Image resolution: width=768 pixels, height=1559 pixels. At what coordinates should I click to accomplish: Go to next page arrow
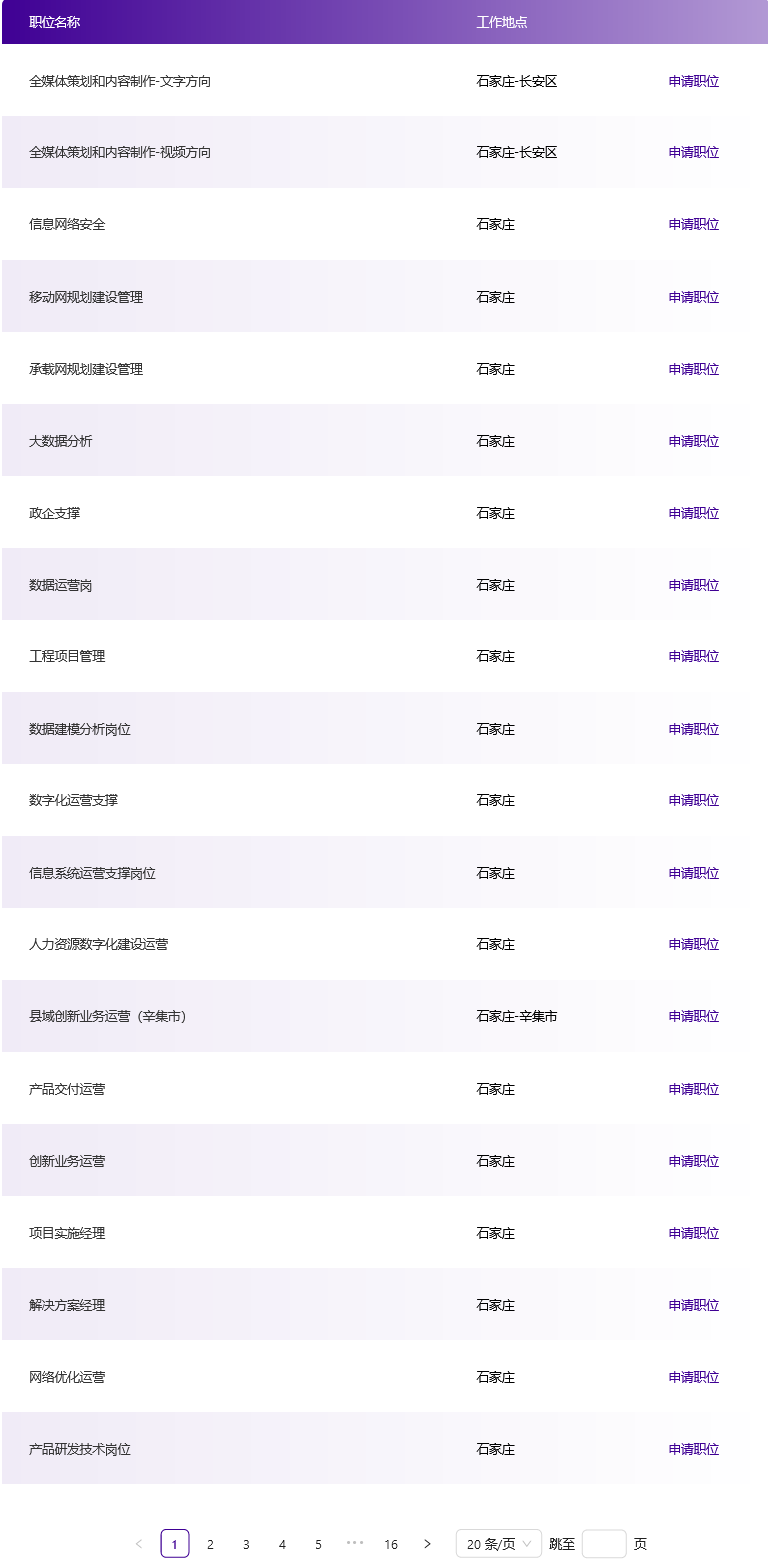[427, 1544]
